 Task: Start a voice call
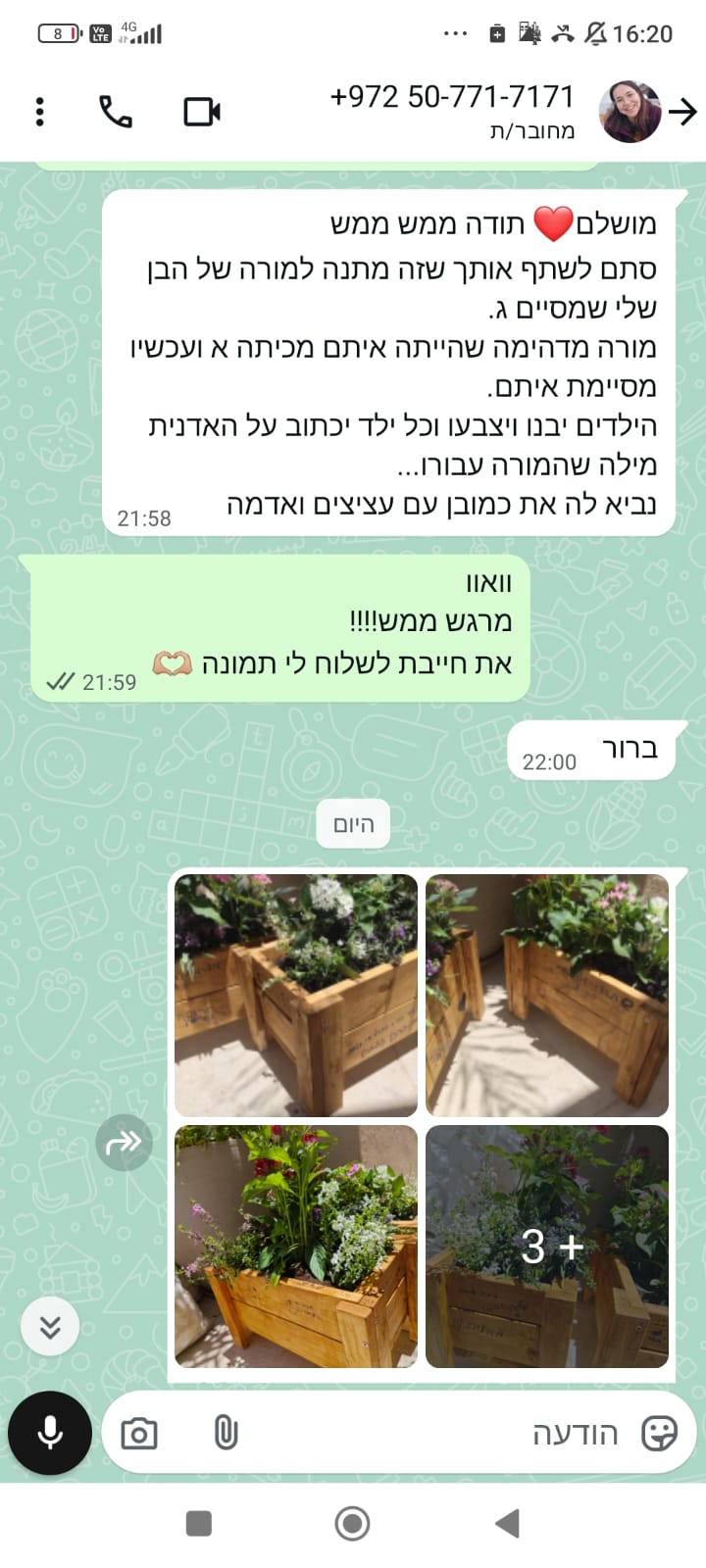tap(116, 112)
